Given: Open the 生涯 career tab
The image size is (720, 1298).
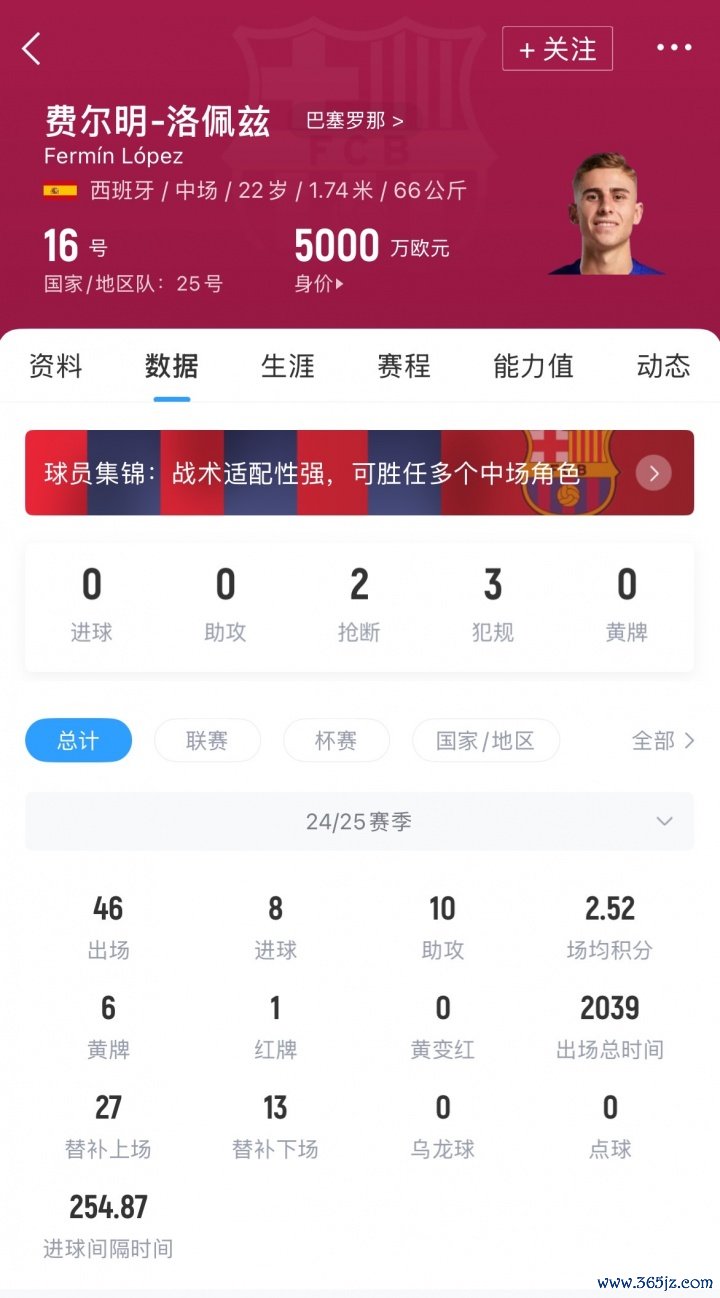Looking at the screenshot, I should point(288,366).
